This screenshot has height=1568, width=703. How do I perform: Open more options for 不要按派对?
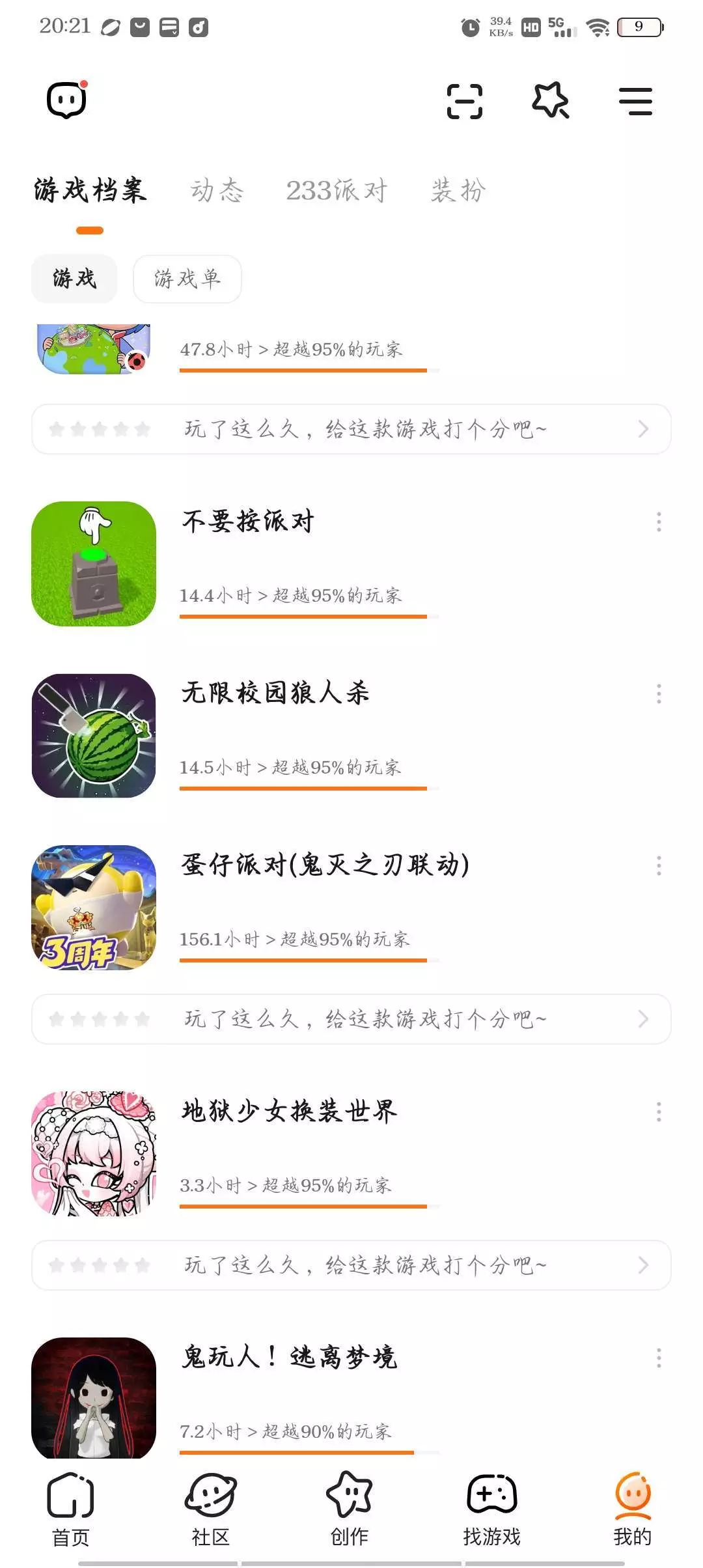click(659, 522)
